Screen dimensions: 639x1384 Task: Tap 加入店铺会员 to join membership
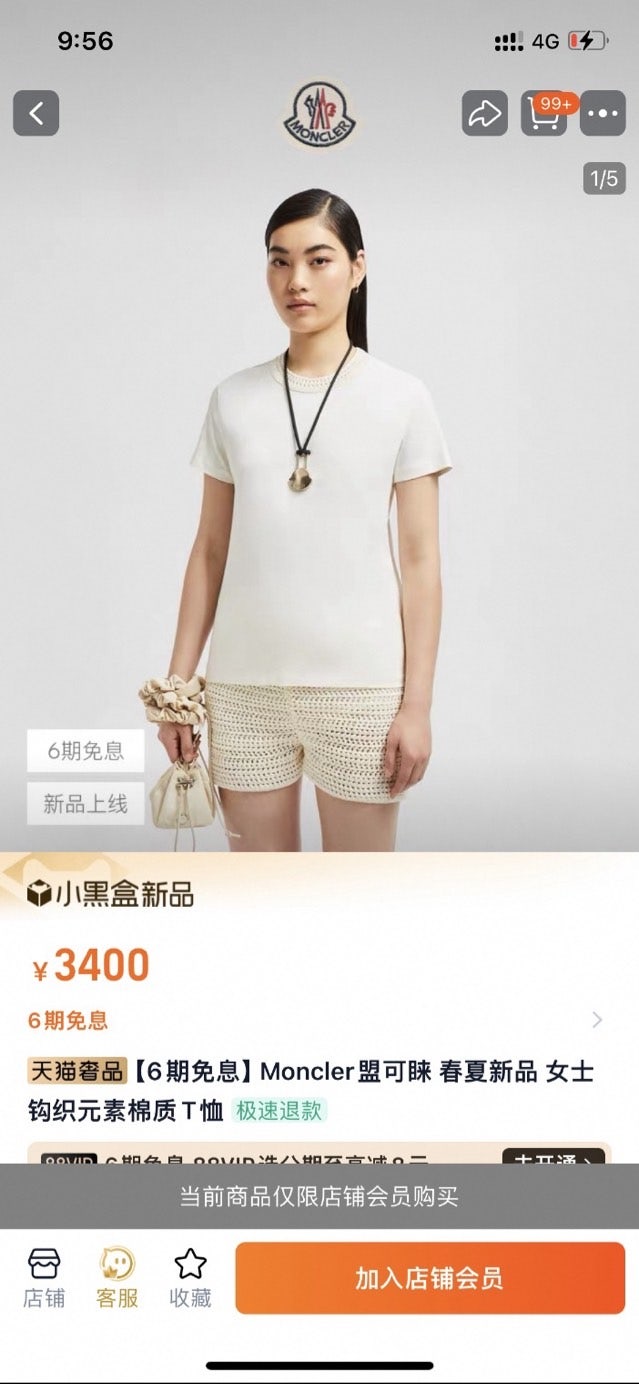(x=429, y=1278)
